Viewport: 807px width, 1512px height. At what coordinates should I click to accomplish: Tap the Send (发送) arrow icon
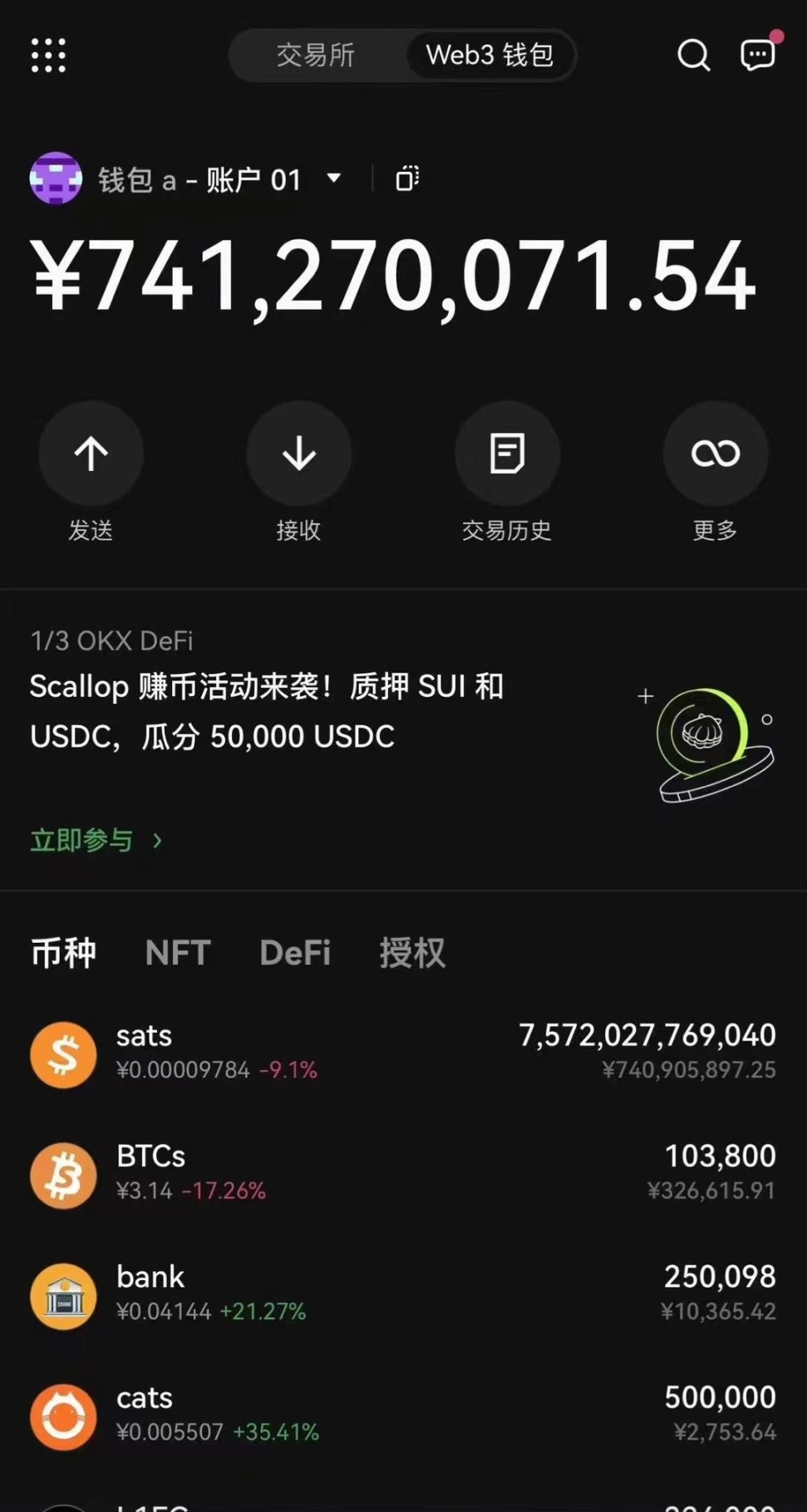click(91, 454)
